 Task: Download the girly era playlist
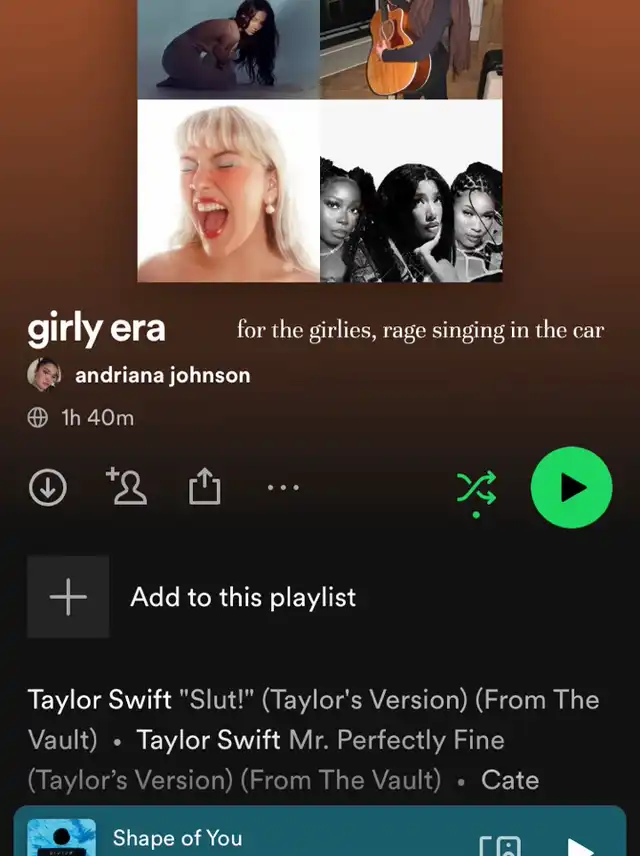[x=48, y=488]
